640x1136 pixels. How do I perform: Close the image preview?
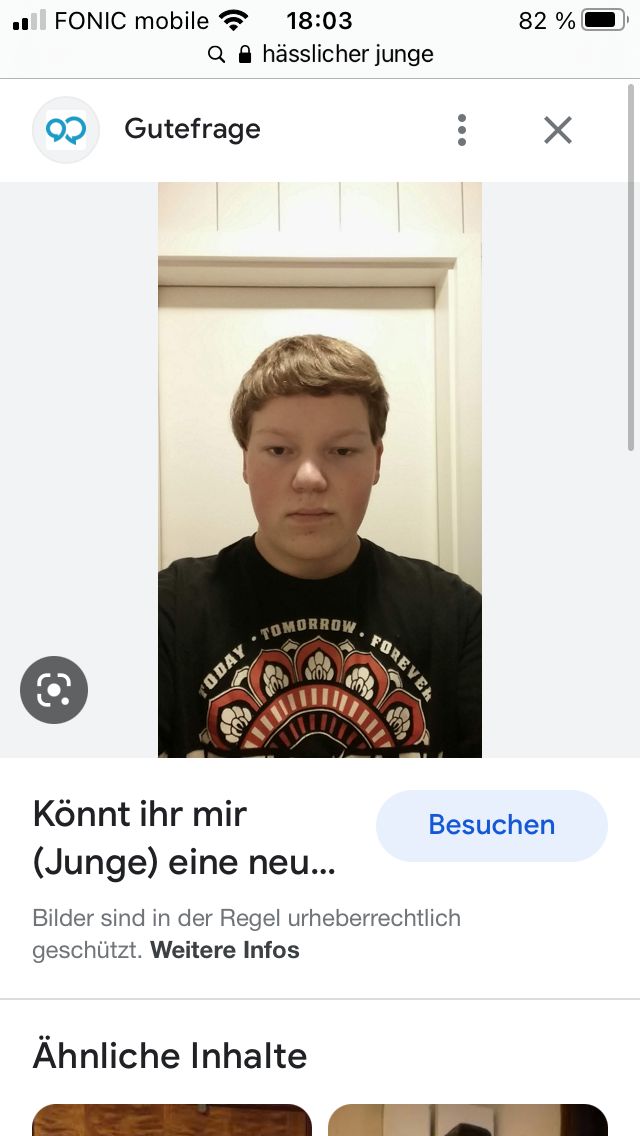coord(557,130)
